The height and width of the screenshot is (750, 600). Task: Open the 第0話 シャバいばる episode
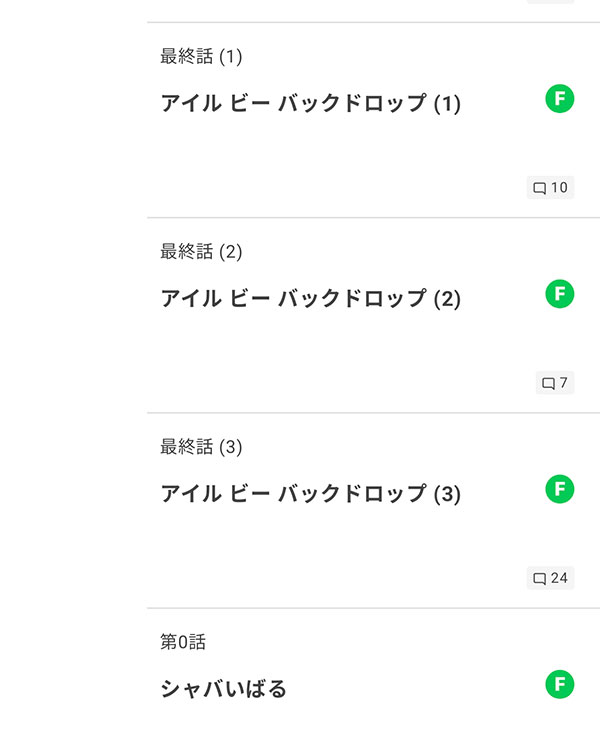tap(224, 689)
